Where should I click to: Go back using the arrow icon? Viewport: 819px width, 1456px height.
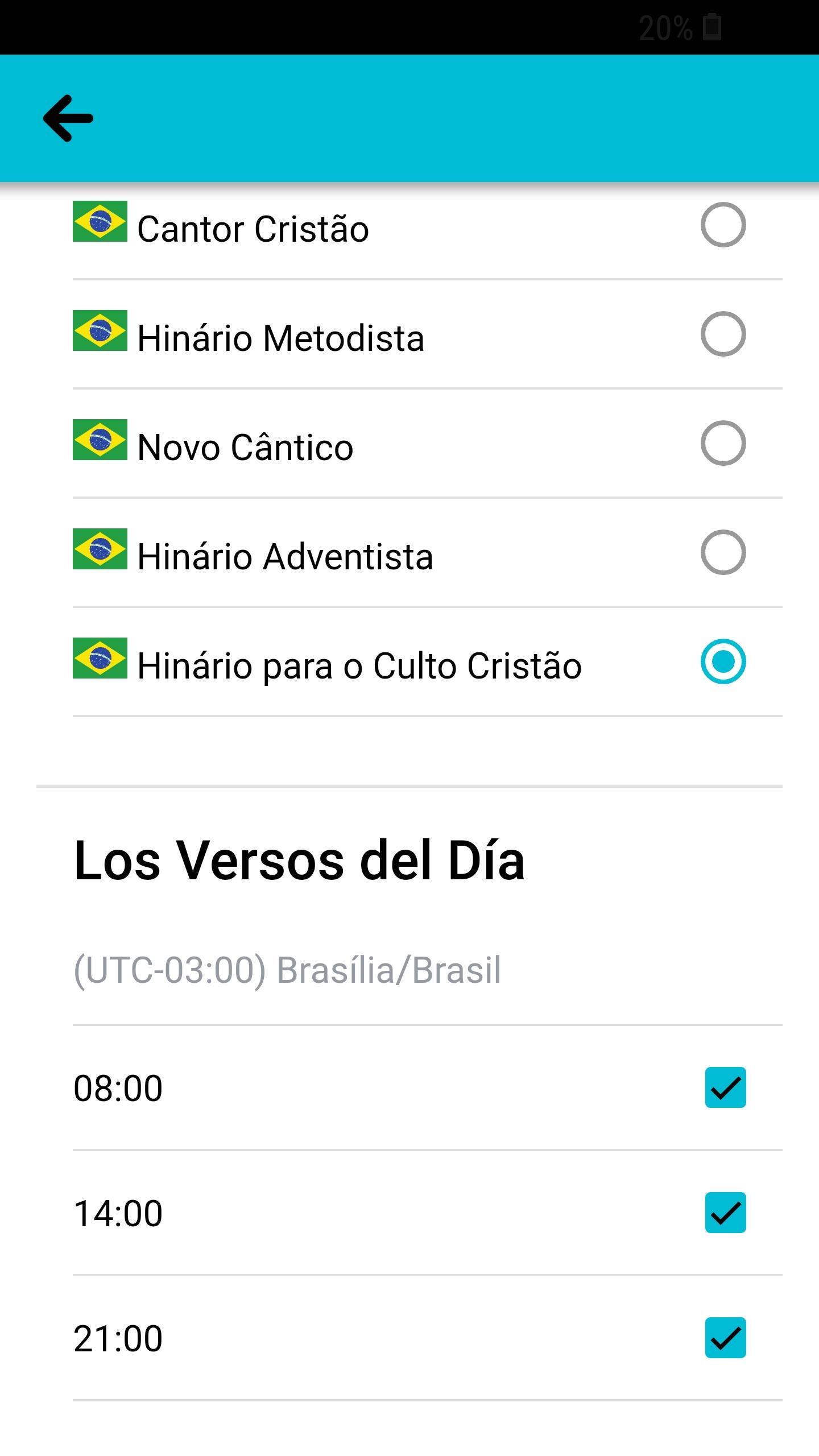coord(68,118)
